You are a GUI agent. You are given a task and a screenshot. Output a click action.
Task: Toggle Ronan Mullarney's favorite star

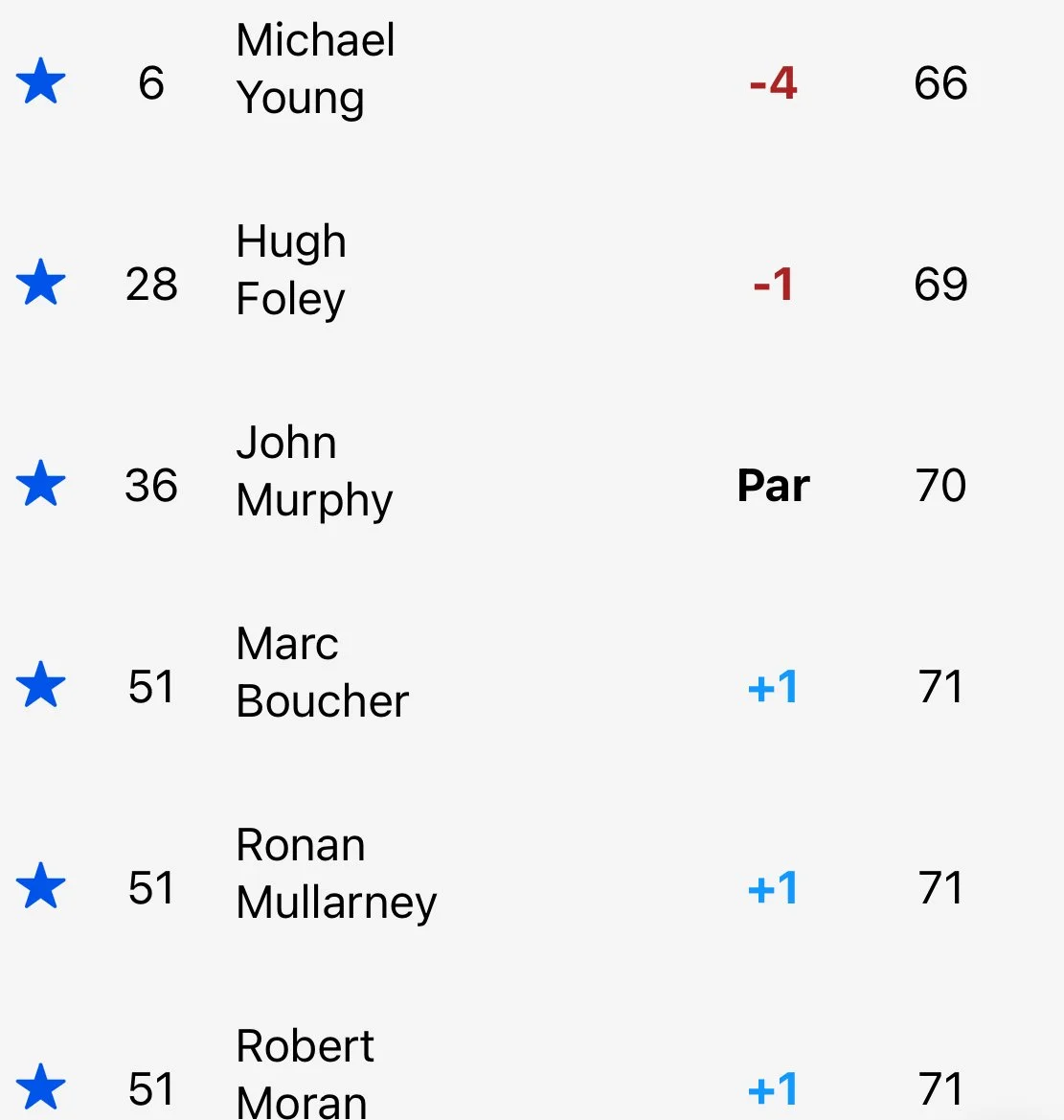coord(41,886)
